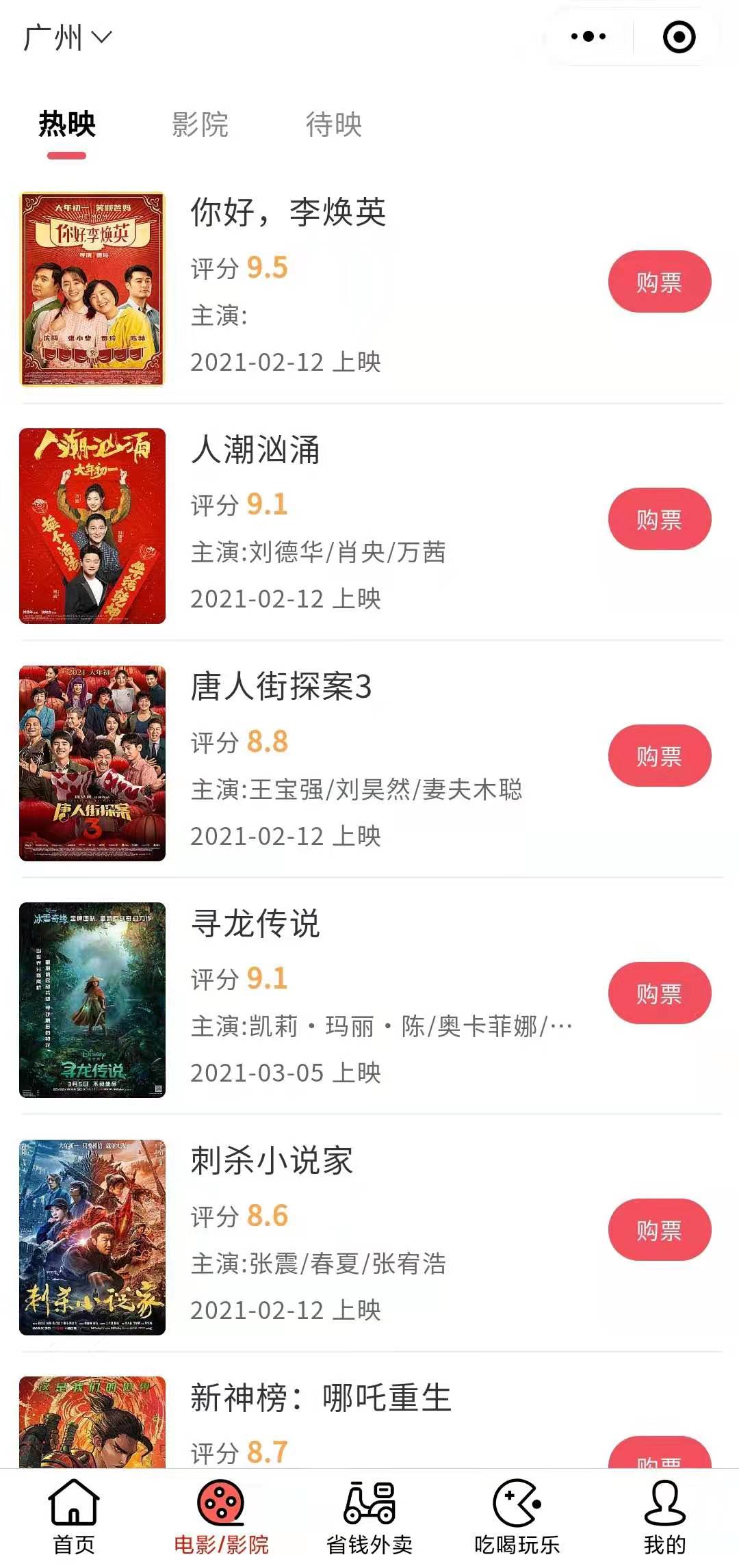Image resolution: width=739 pixels, height=1568 pixels.
Task: Close the mini program via circle icon
Action: [x=679, y=37]
